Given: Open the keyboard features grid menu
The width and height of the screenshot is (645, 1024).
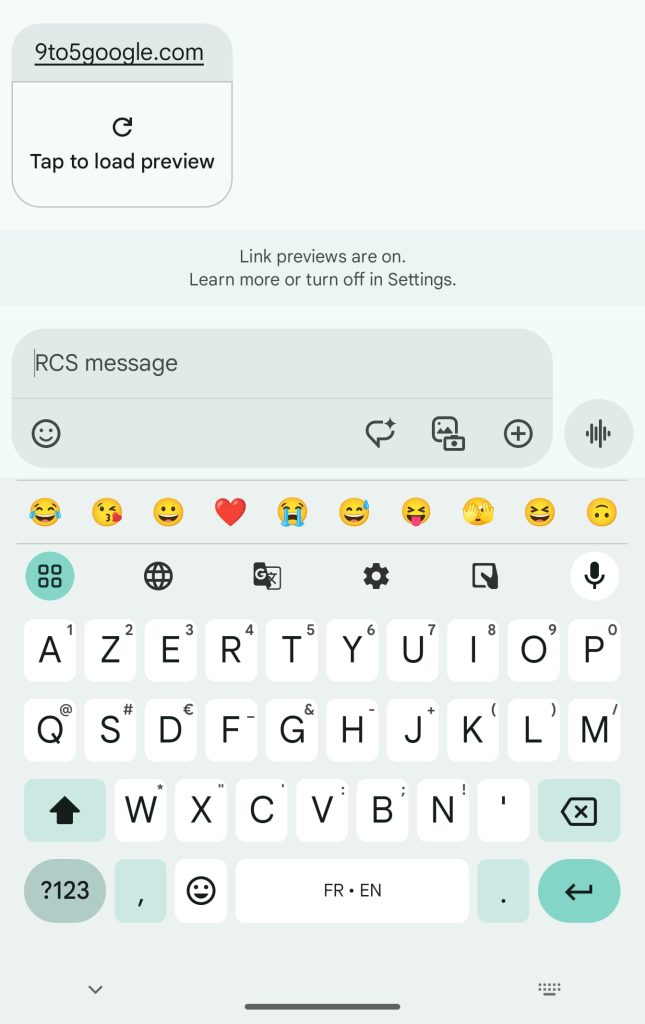Looking at the screenshot, I should click(x=49, y=576).
